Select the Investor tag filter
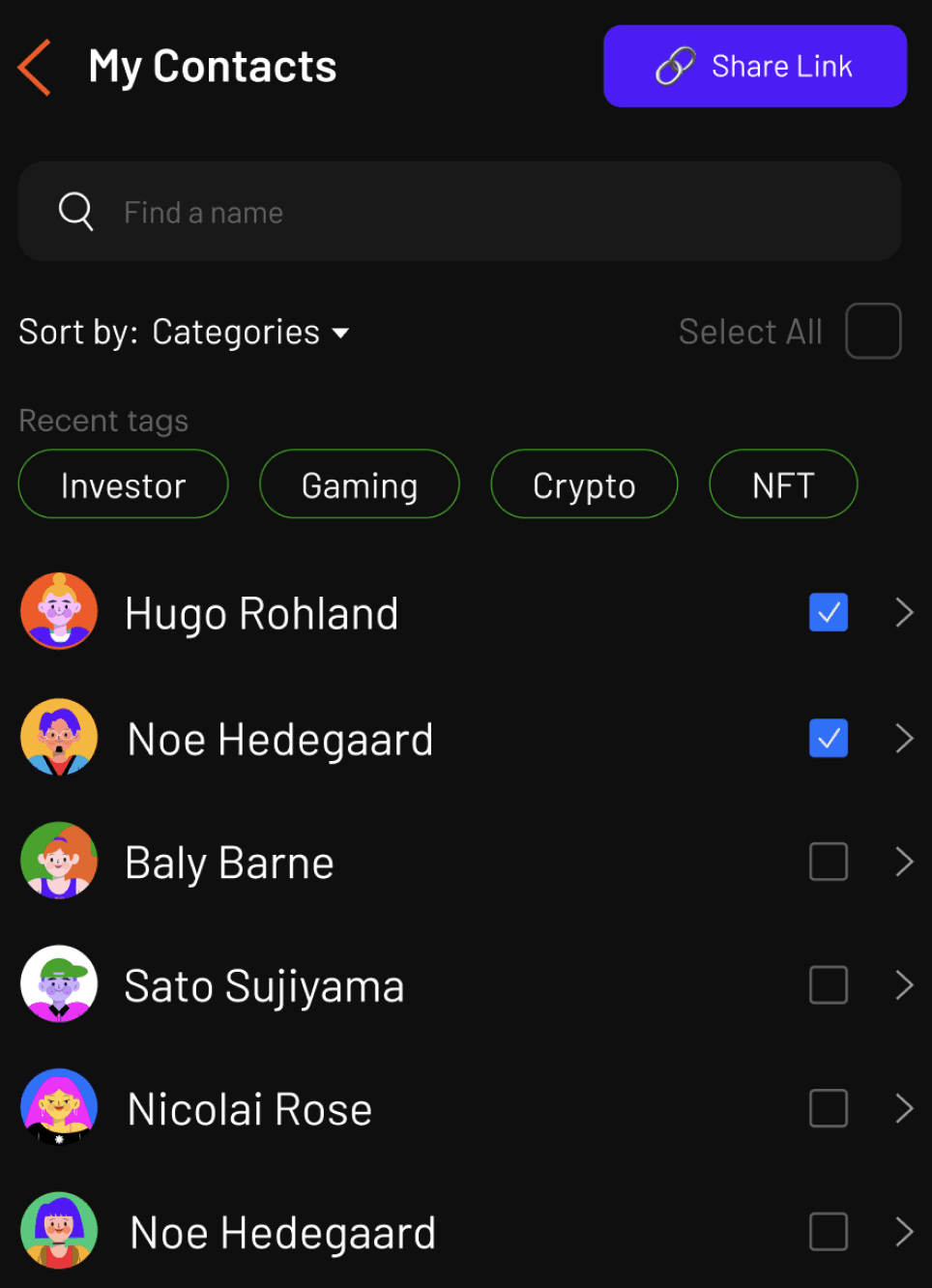932x1288 pixels. pyautogui.click(x=123, y=484)
